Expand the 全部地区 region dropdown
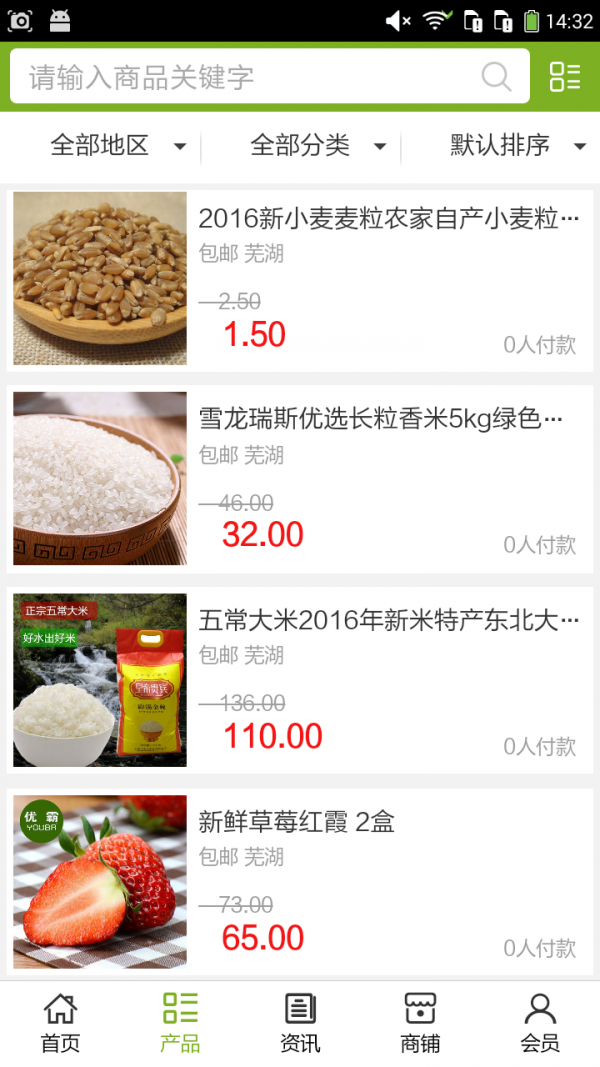Image resolution: width=600 pixels, height=1067 pixels. (117, 146)
